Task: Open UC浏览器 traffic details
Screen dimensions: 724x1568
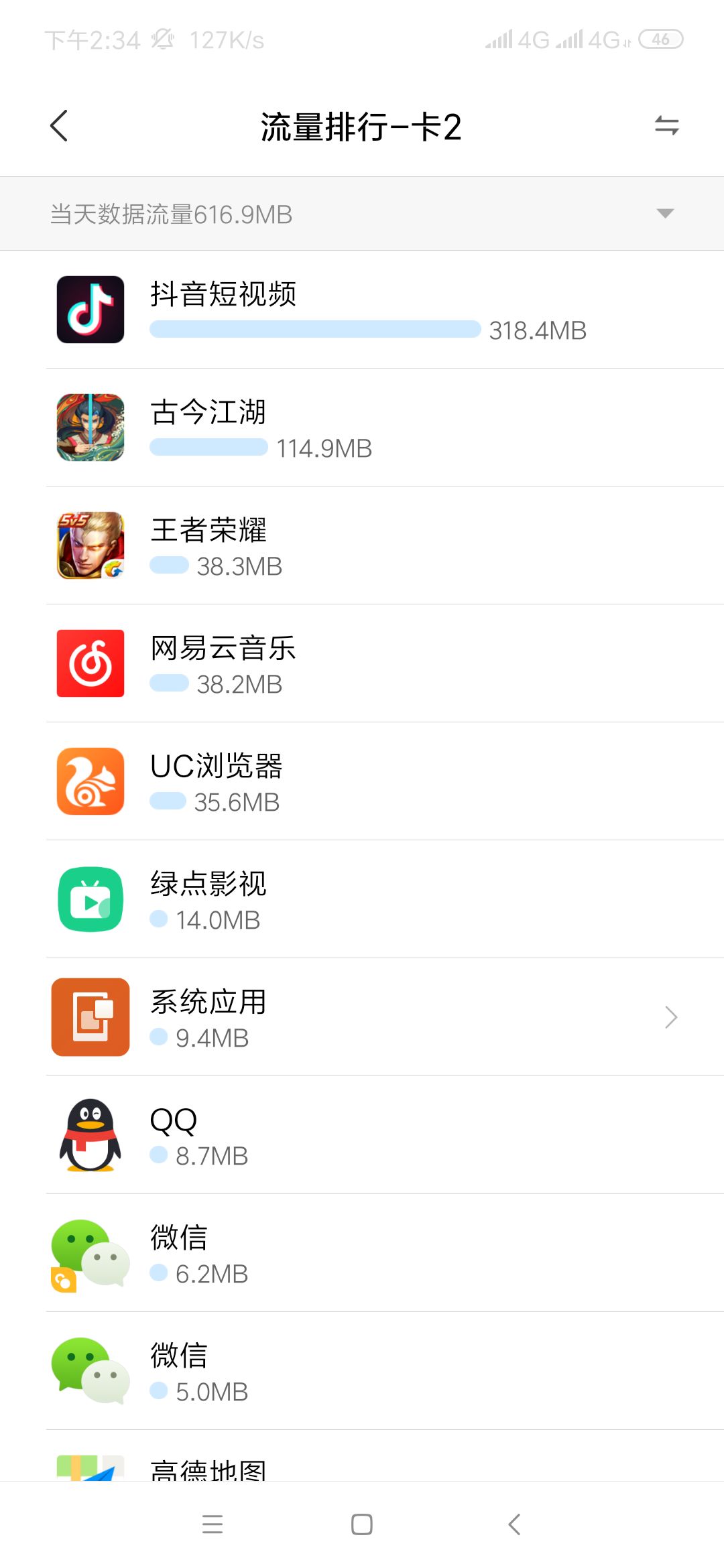Action: click(362, 781)
